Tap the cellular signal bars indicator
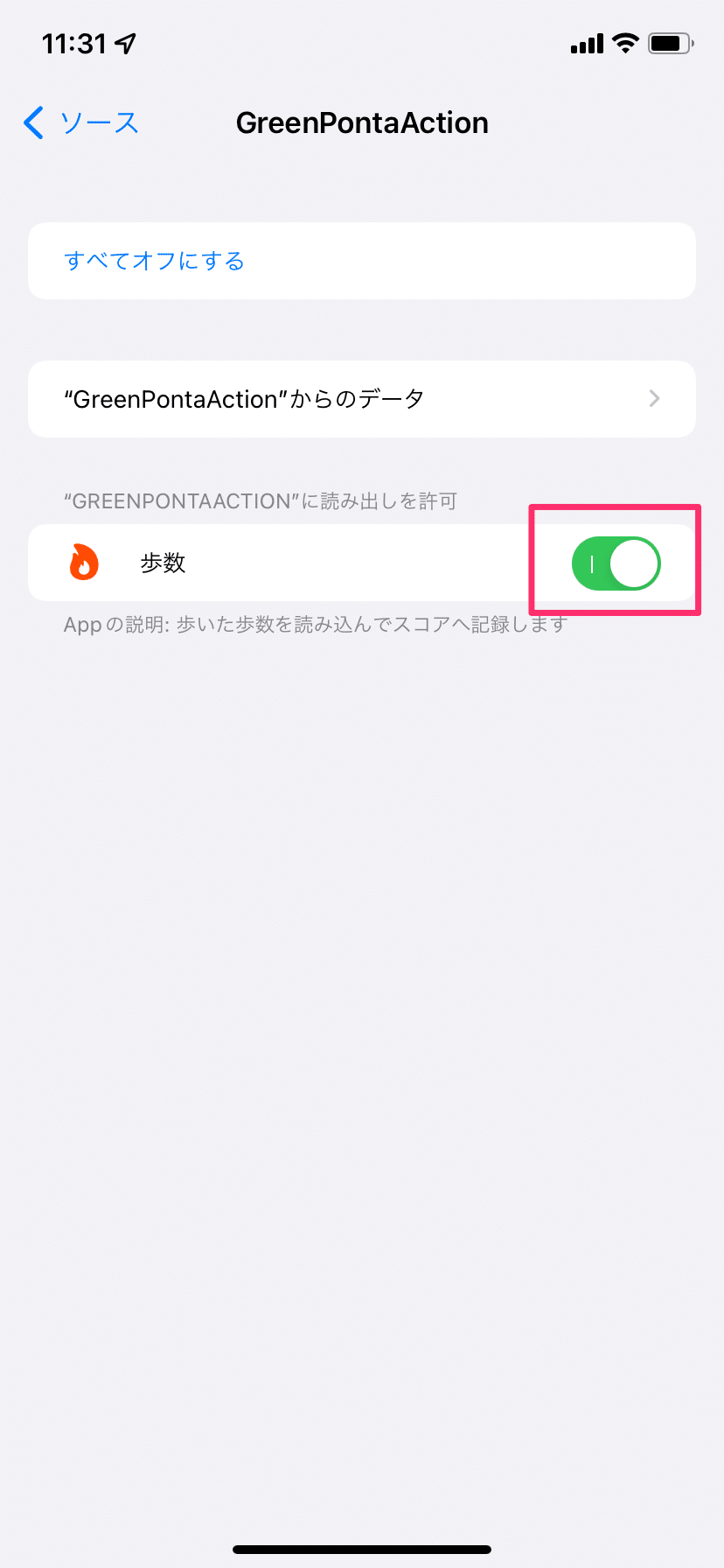 [x=585, y=43]
